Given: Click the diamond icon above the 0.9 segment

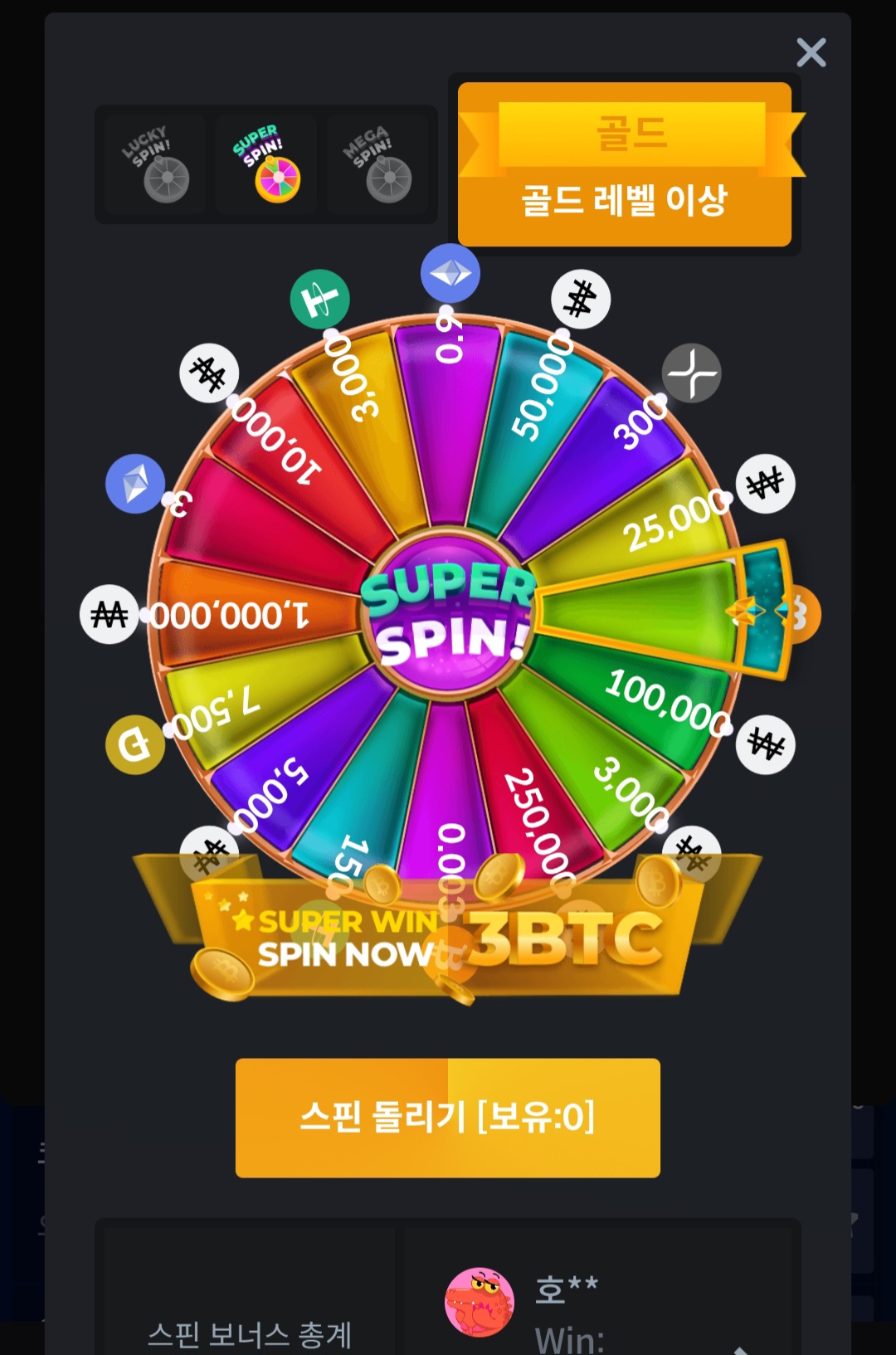Looking at the screenshot, I should tap(449, 274).
